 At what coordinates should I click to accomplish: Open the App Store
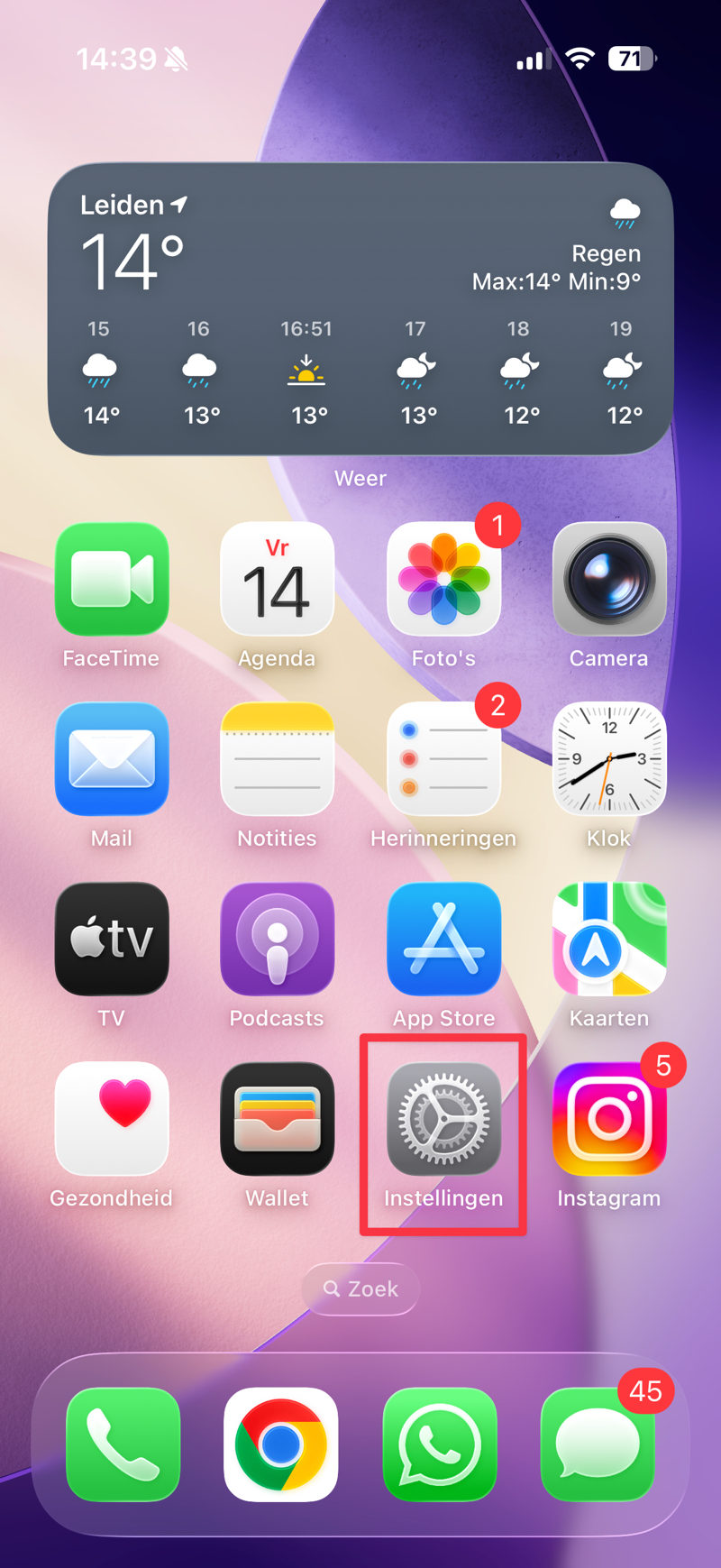(443, 939)
